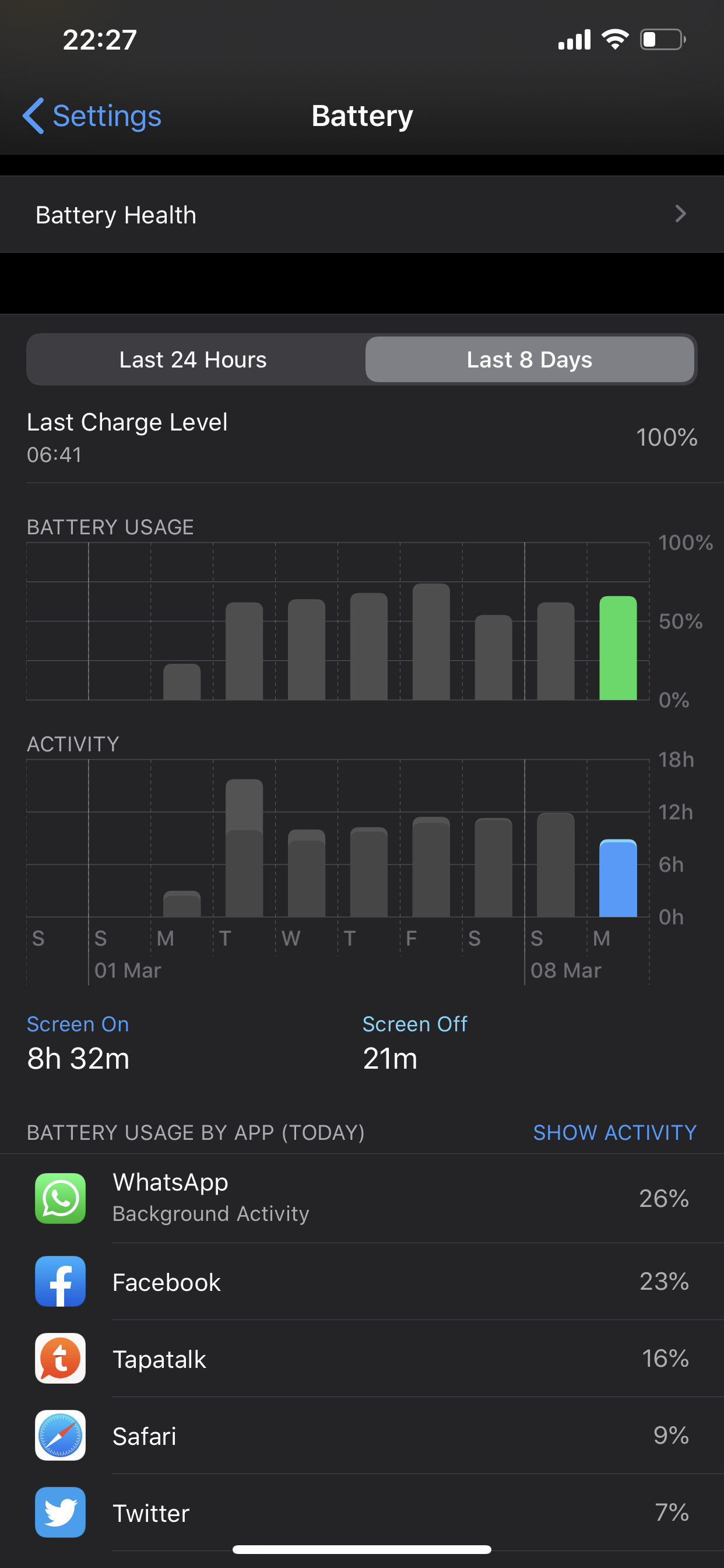
Task: Select the Last 8 Days segment
Action: coord(529,360)
